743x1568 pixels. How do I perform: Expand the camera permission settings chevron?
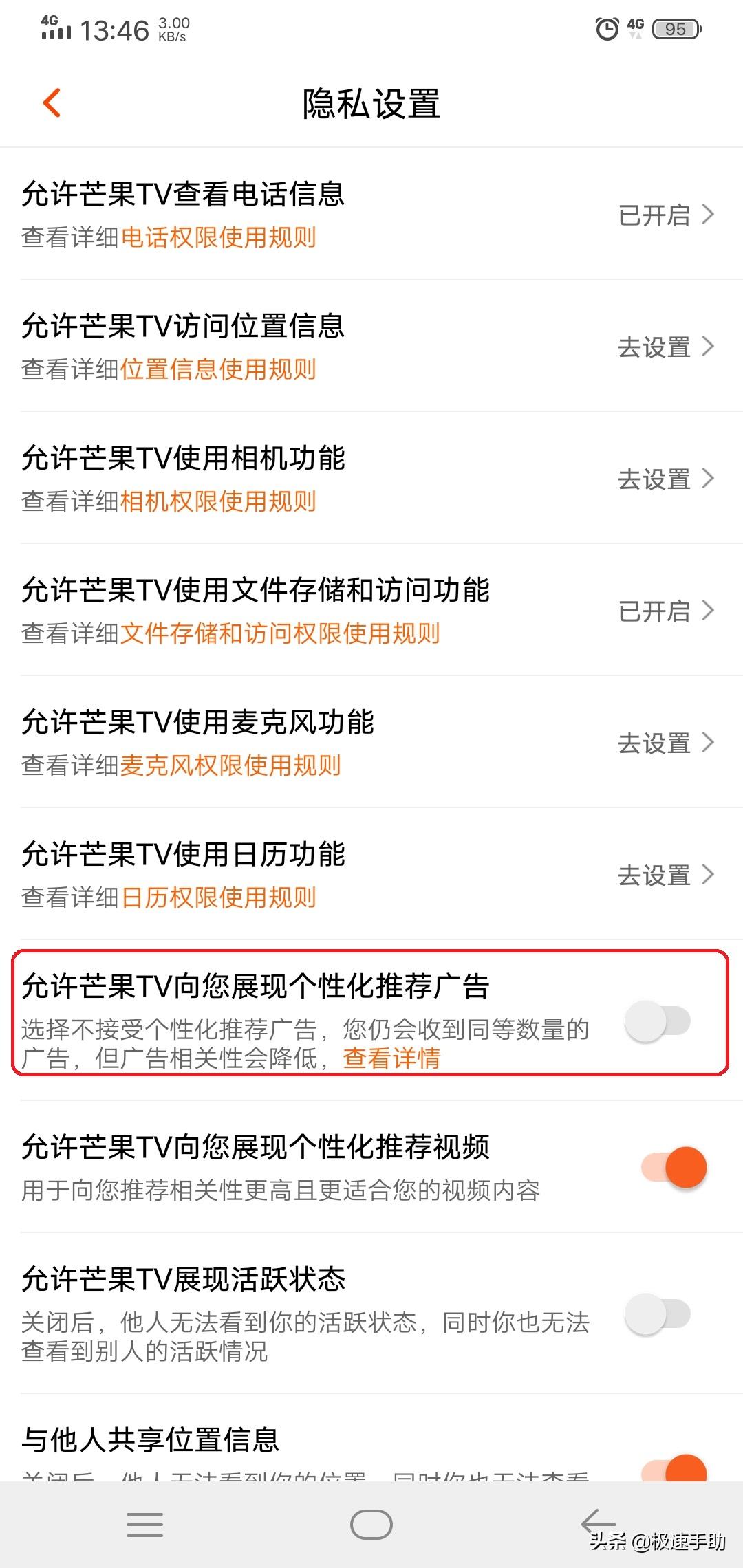click(709, 479)
